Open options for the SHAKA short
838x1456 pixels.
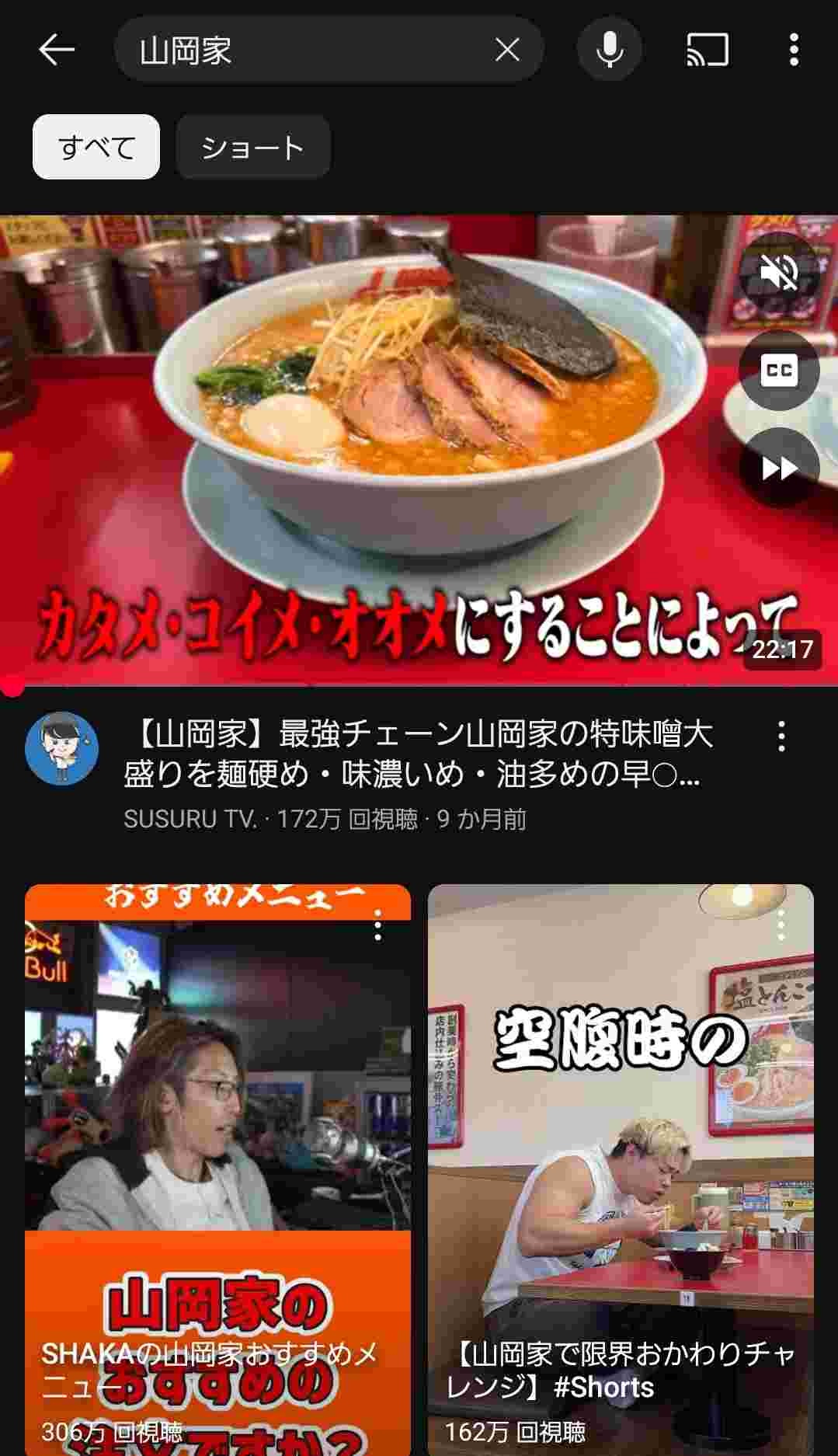[378, 926]
